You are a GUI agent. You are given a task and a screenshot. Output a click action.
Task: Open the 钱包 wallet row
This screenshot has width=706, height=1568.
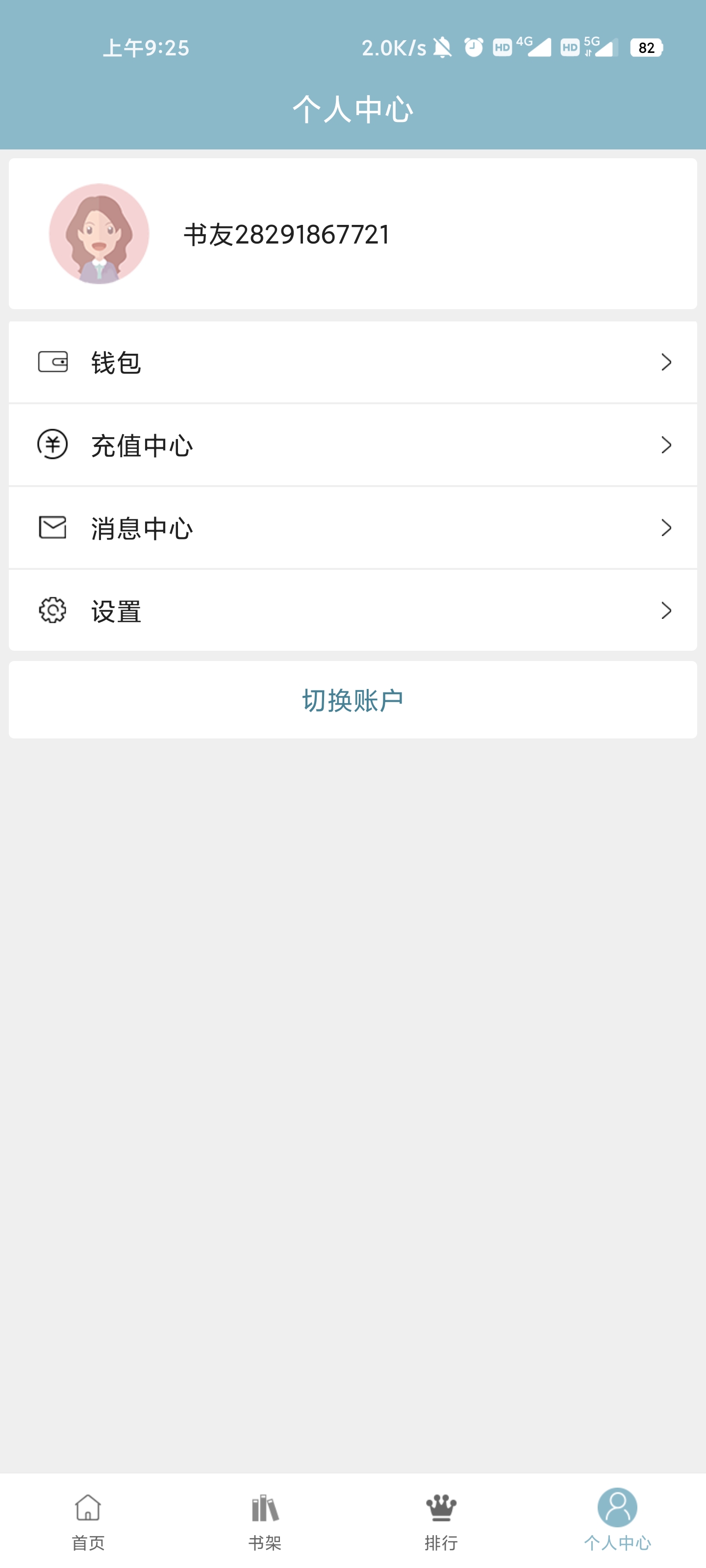tap(353, 362)
